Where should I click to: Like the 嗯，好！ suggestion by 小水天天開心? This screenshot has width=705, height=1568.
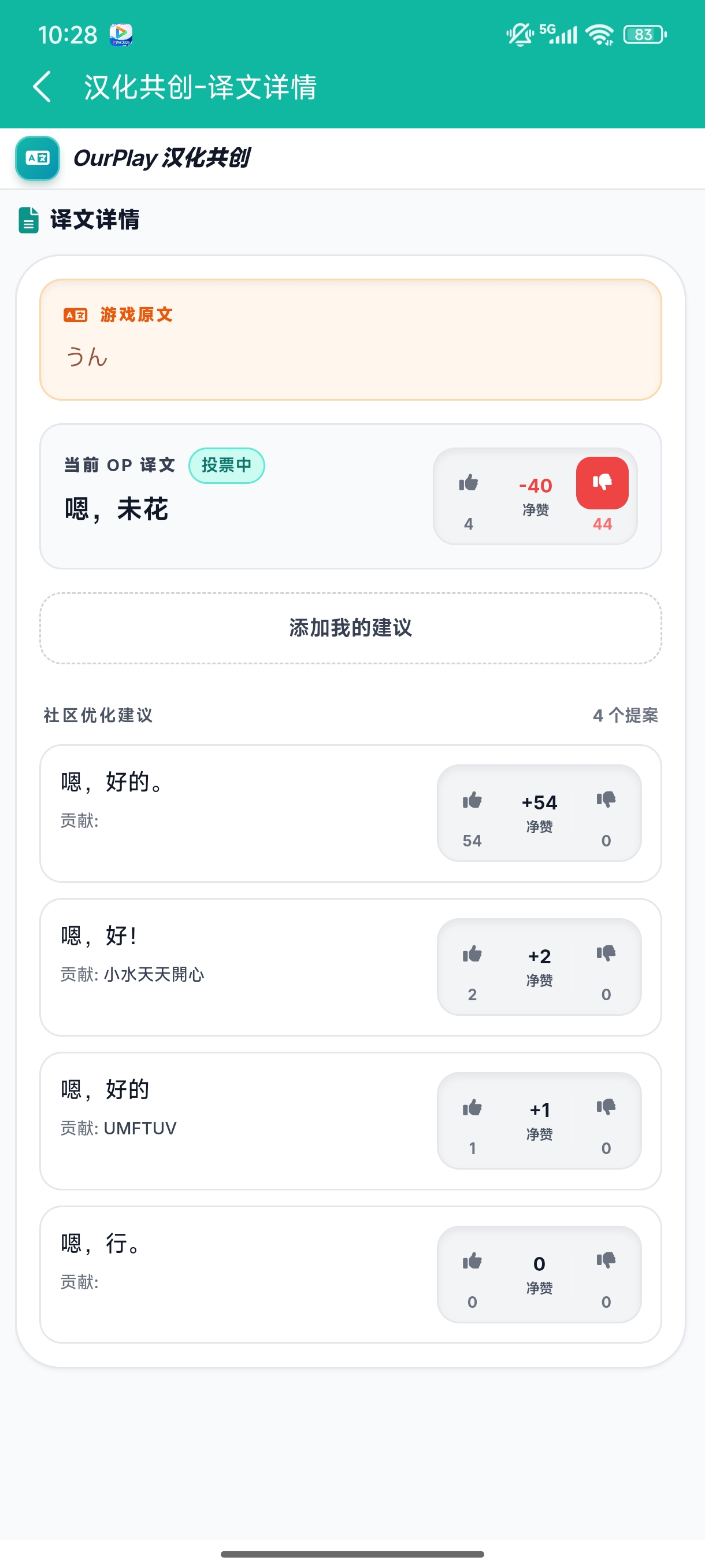click(472, 954)
